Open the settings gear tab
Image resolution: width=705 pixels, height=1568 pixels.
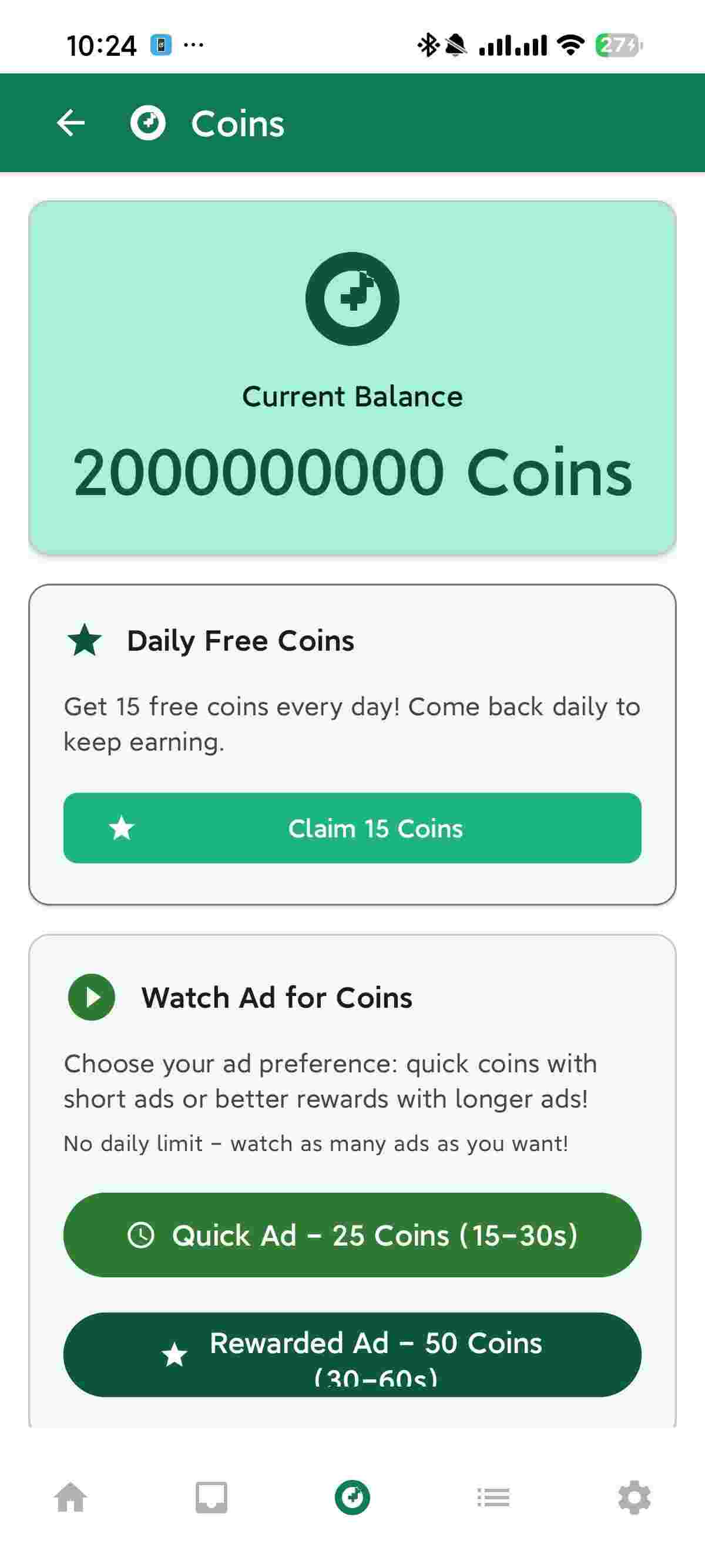[x=634, y=1497]
